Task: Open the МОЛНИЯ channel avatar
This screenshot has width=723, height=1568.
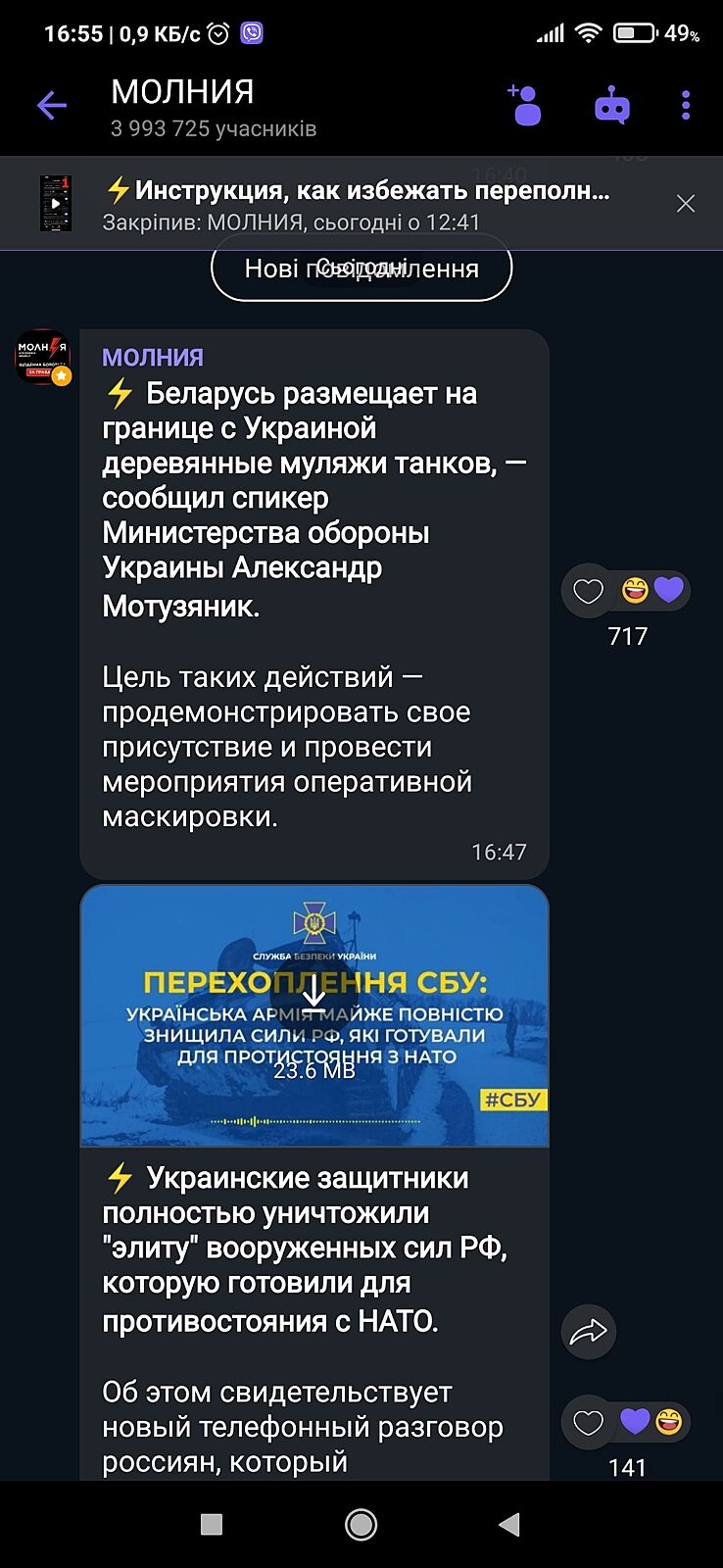Action: 43,357
